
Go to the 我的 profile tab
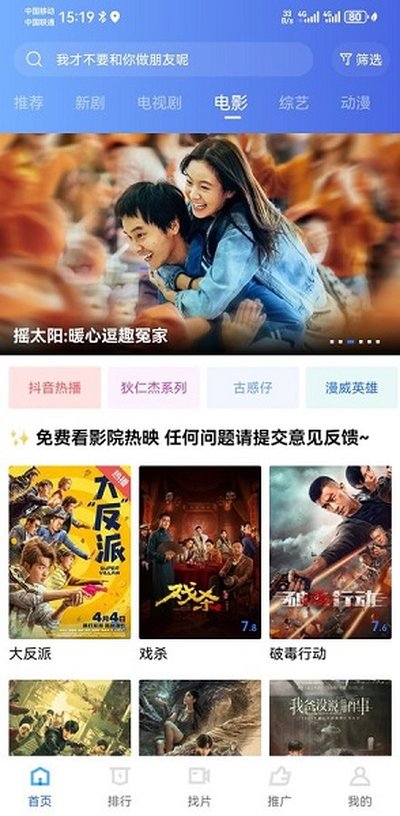point(359,786)
